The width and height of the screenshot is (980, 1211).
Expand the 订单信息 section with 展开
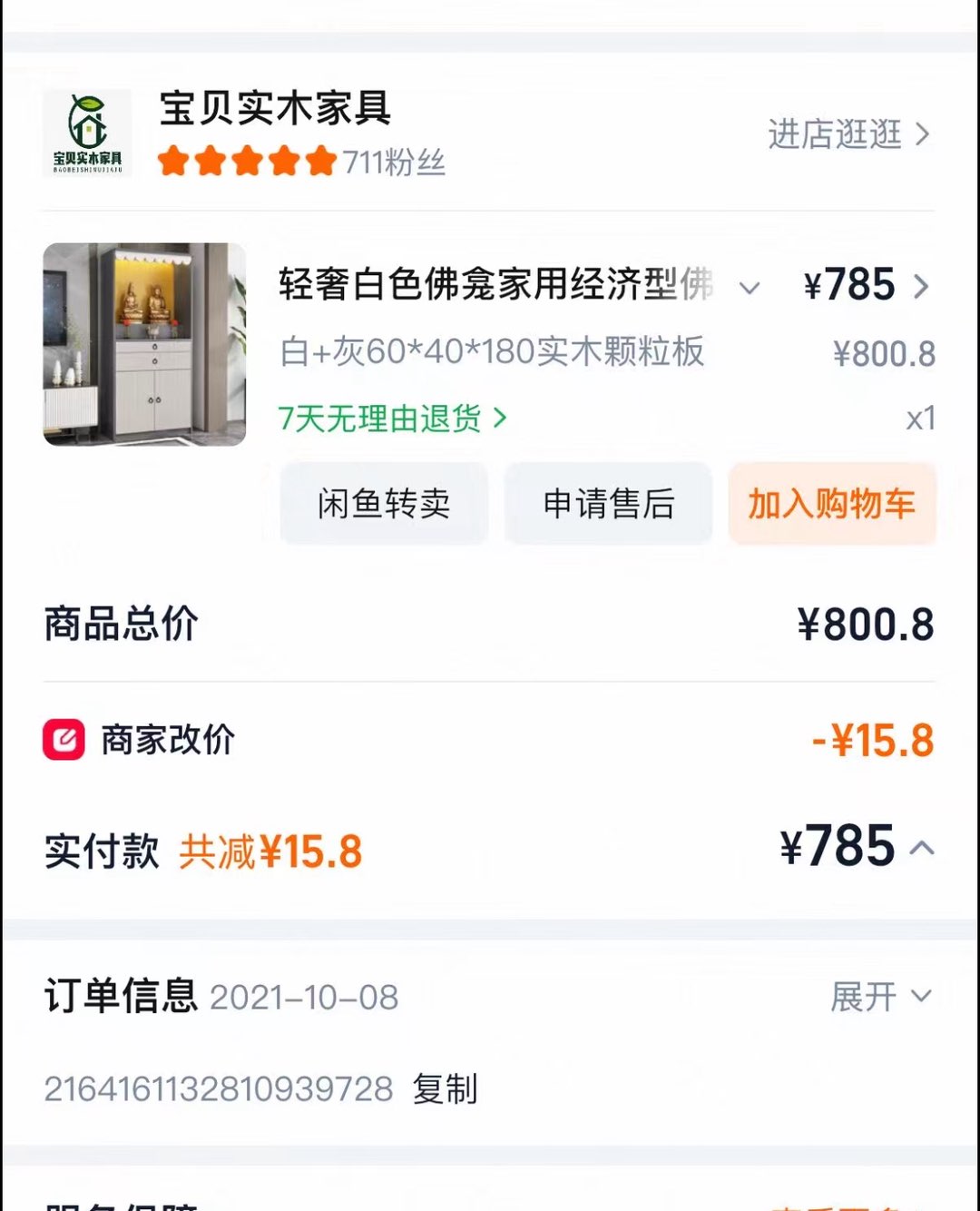pyautogui.click(x=880, y=996)
